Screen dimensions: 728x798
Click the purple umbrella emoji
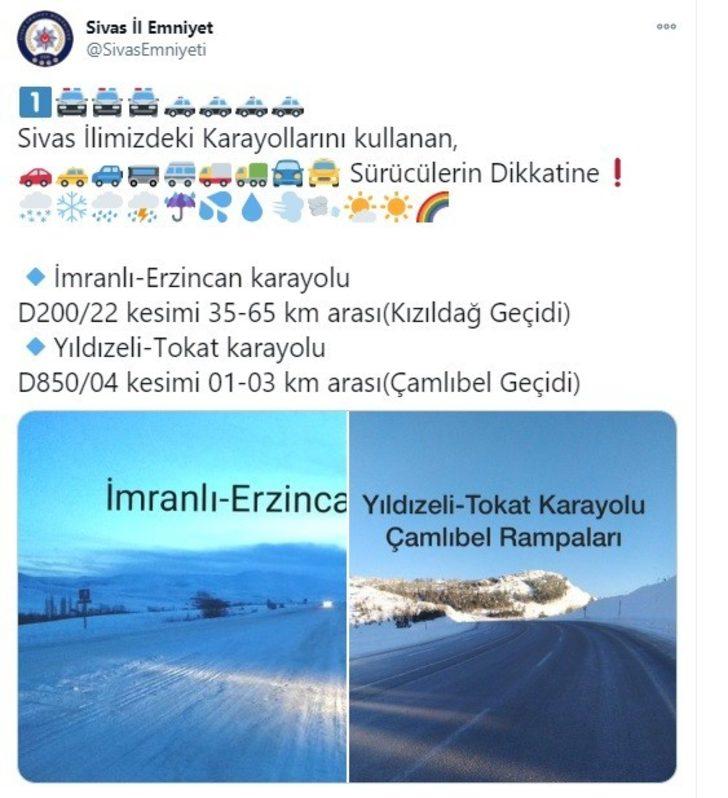(178, 210)
